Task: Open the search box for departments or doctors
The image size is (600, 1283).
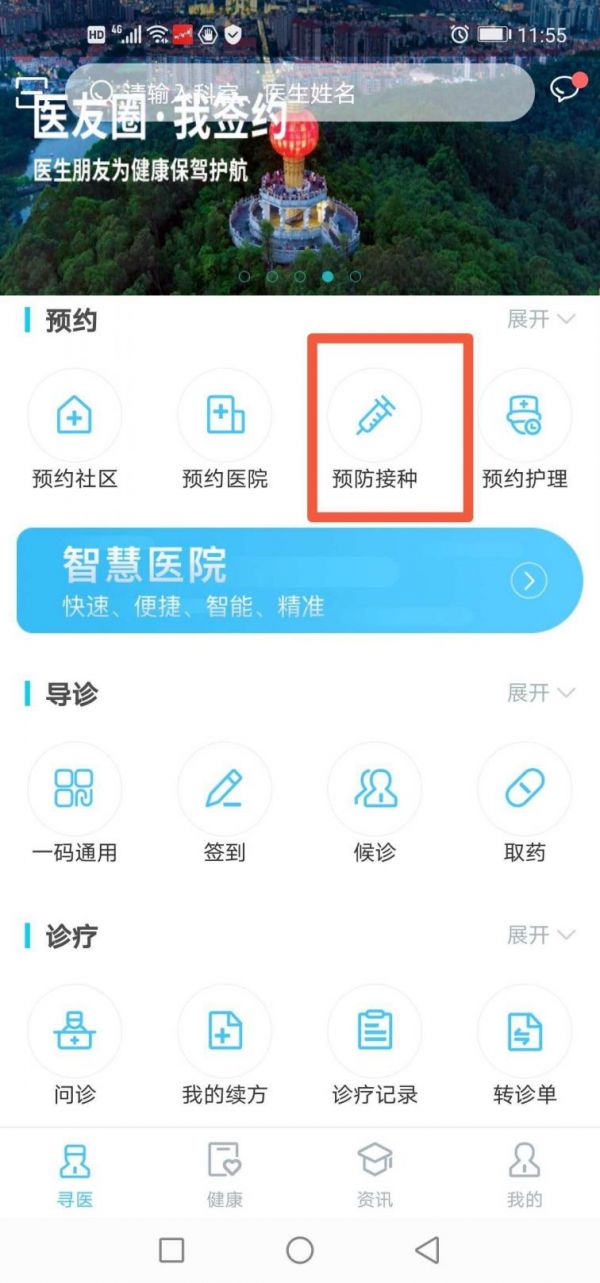Action: pyautogui.click(x=300, y=93)
